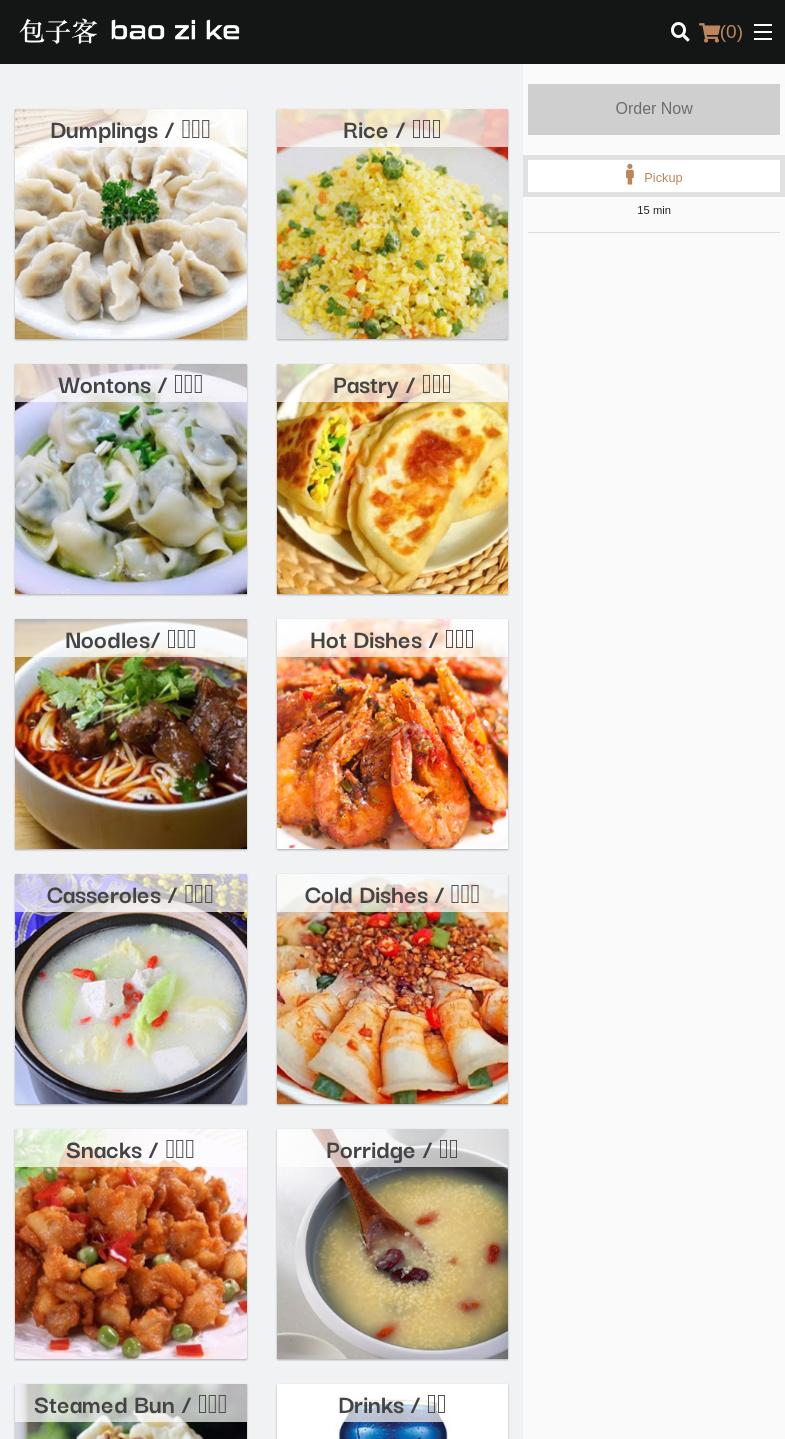
Task: View the Cold Dishes category
Action: [392, 989]
